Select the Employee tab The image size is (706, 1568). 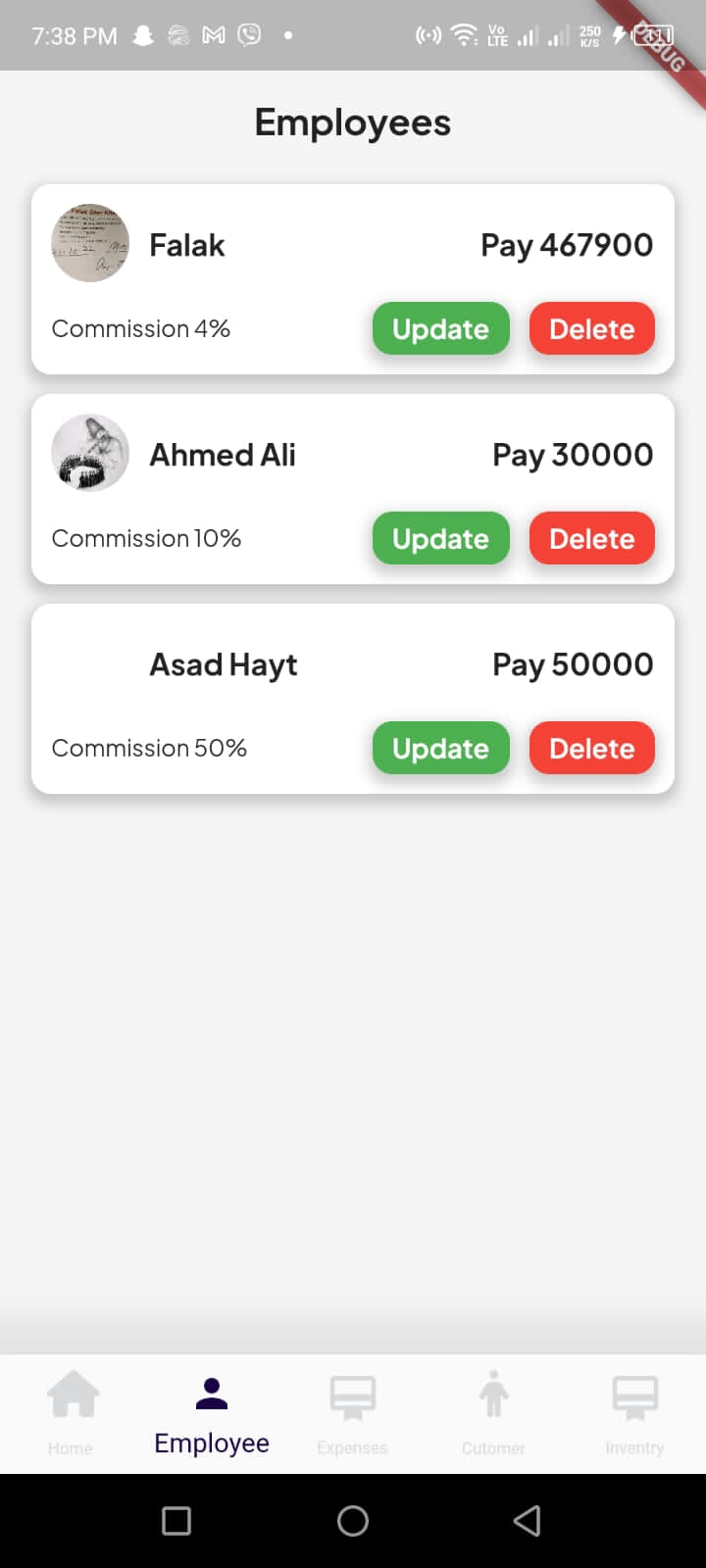point(212,1413)
